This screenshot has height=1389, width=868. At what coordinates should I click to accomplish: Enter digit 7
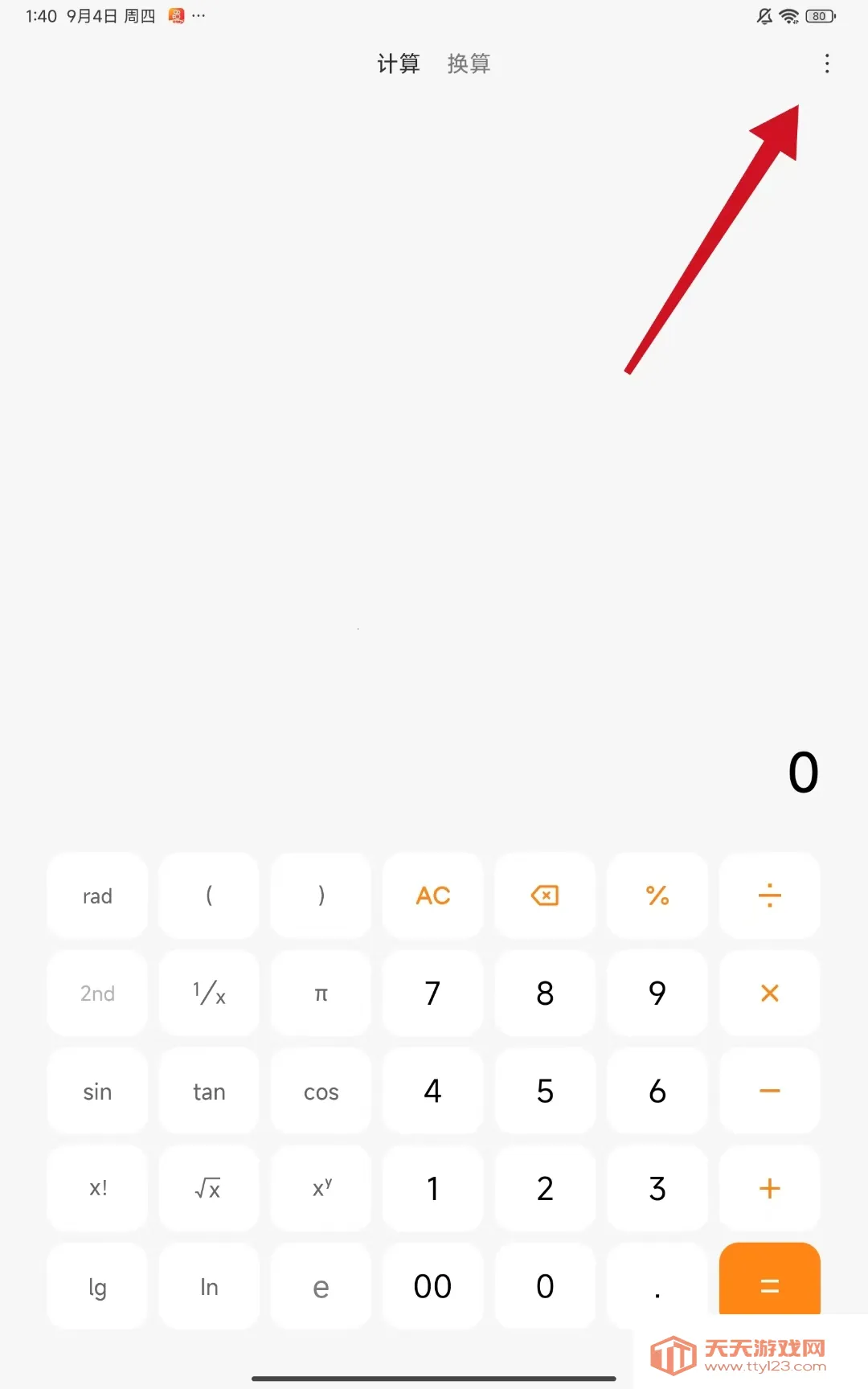click(432, 994)
